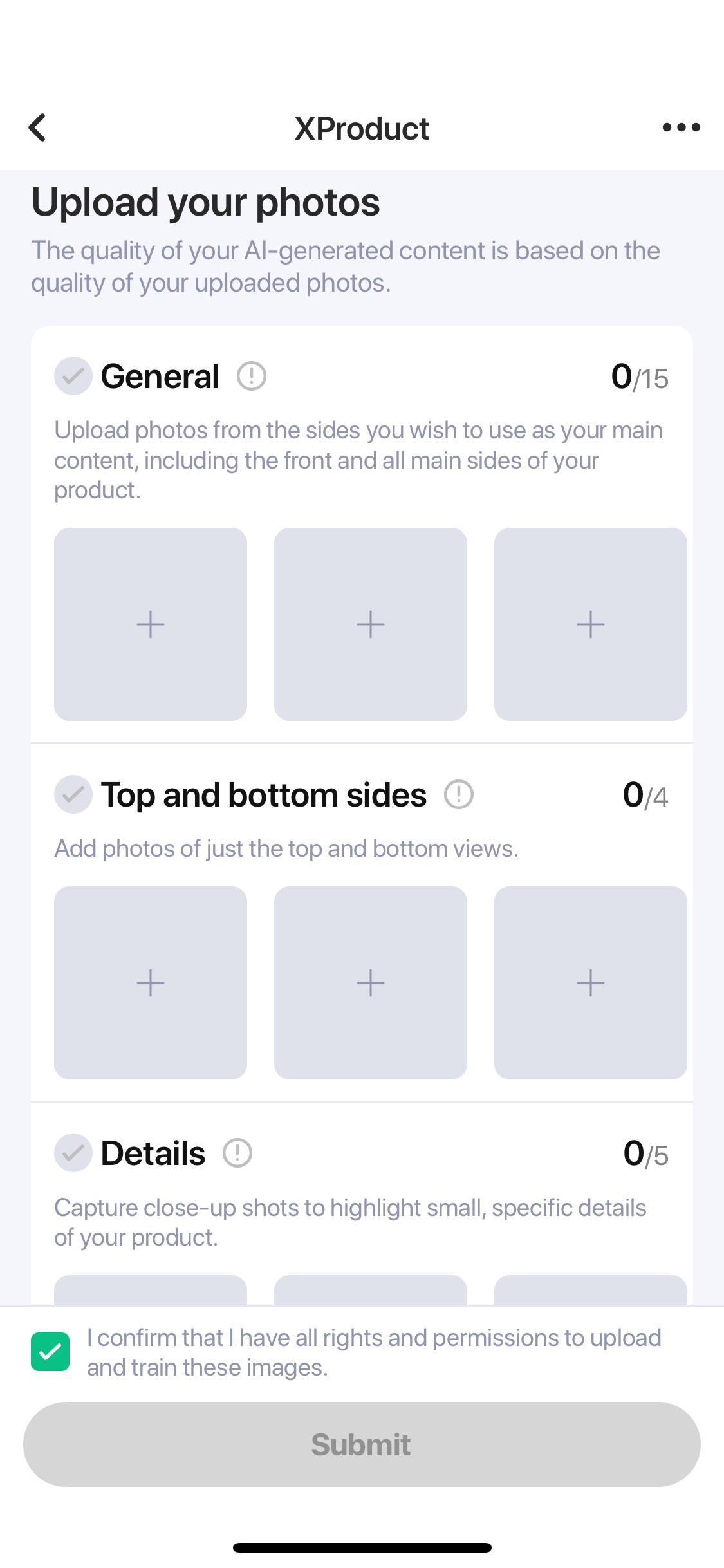
Task: Show info about General photos
Action: [252, 377]
